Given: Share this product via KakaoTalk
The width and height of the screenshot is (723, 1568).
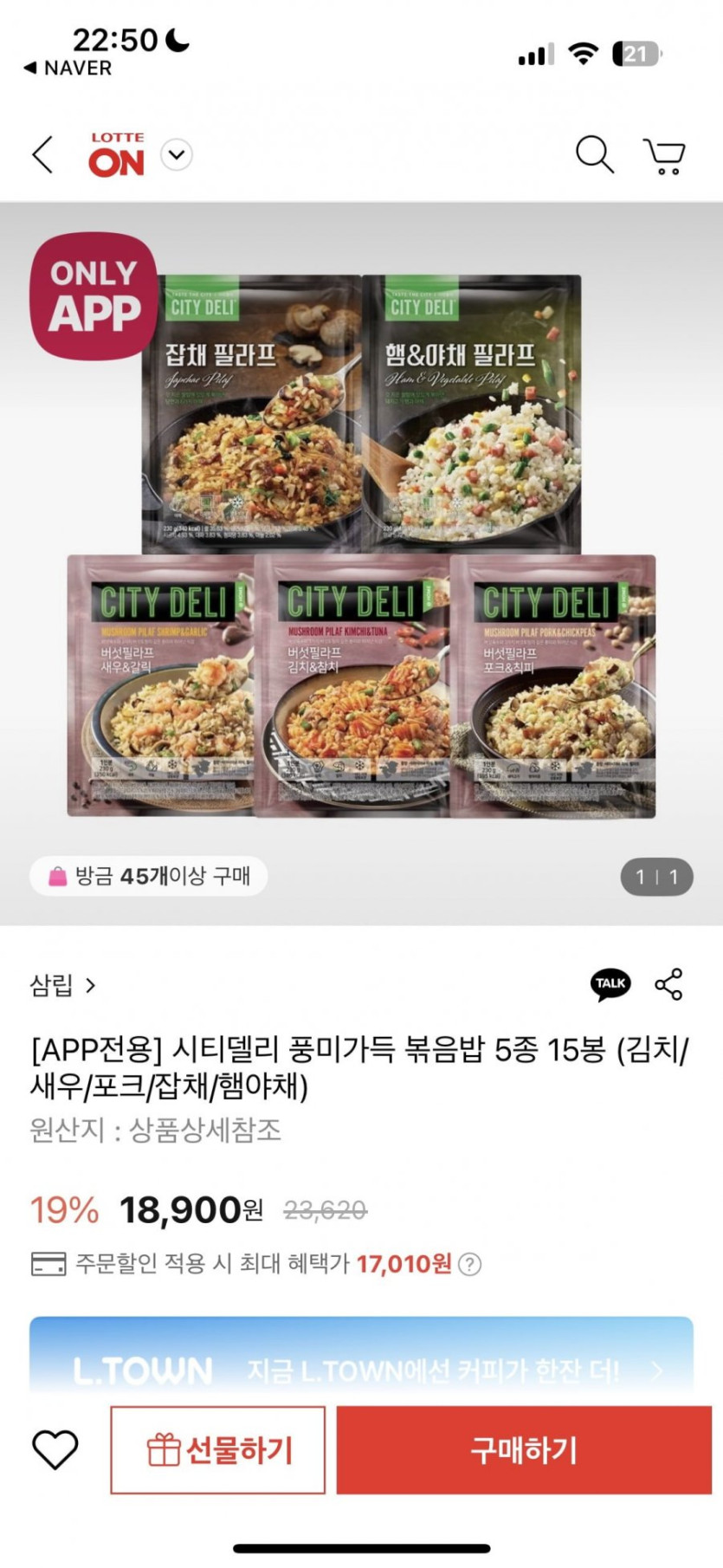Looking at the screenshot, I should (x=610, y=984).
